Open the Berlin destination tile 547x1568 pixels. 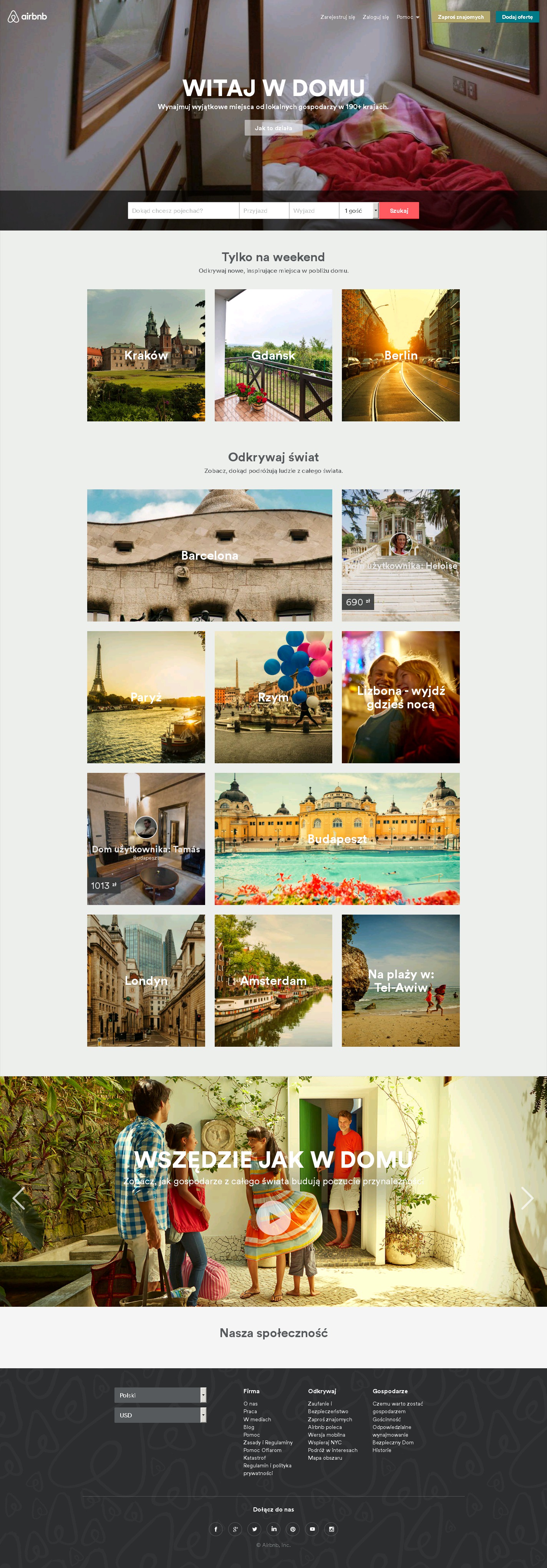(400, 355)
